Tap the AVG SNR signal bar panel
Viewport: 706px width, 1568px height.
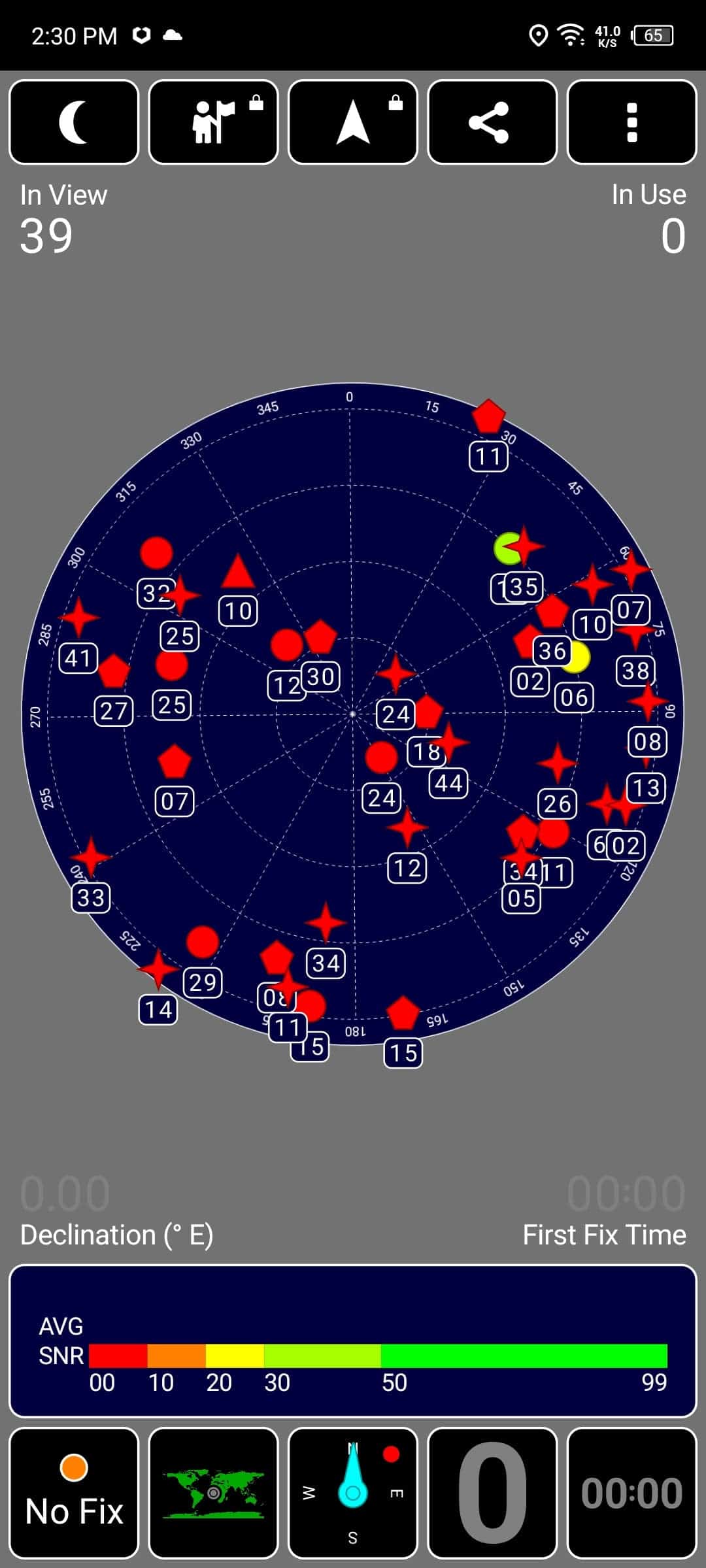coord(353,1341)
